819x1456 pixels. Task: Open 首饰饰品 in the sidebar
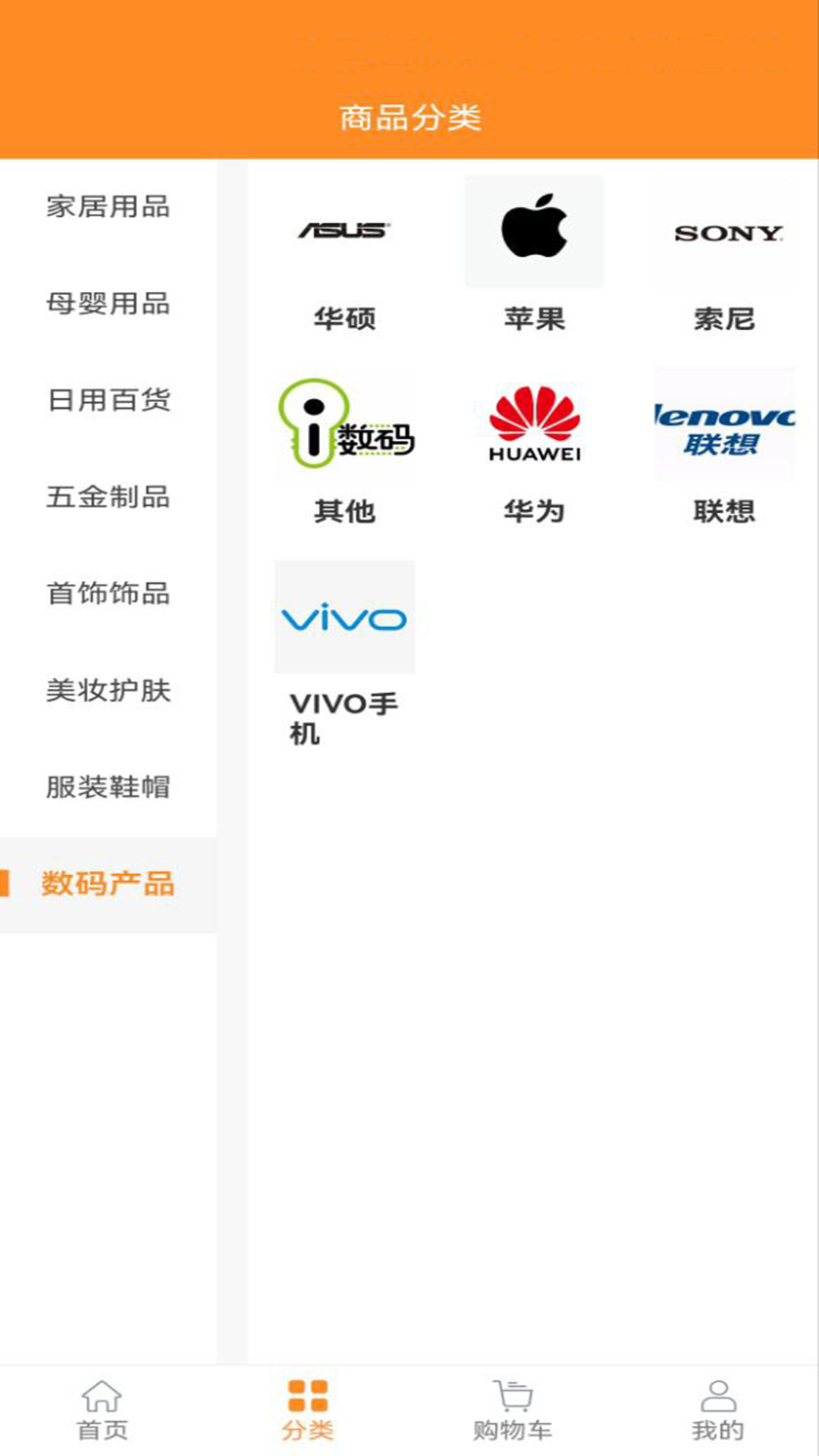tap(108, 593)
